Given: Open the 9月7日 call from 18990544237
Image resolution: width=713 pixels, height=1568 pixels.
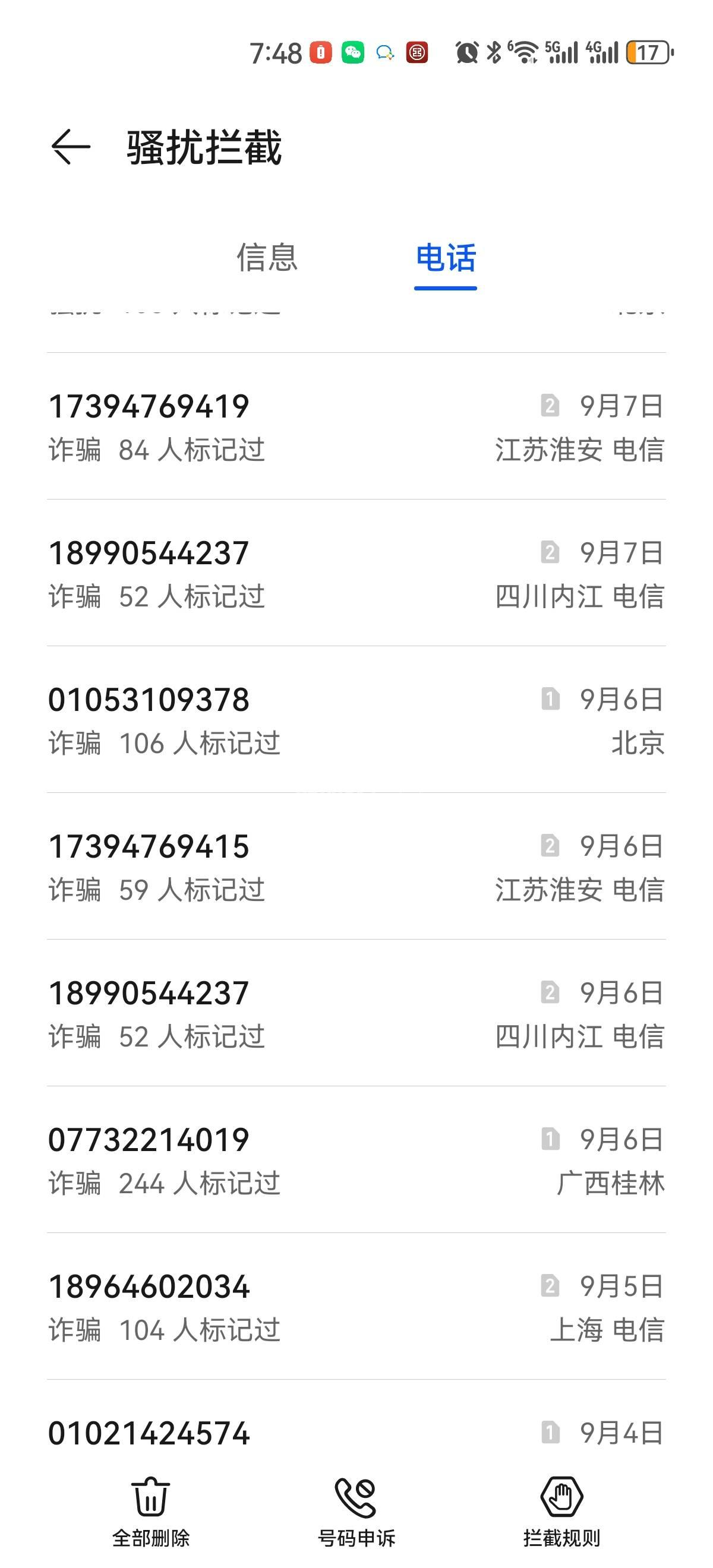Looking at the screenshot, I should point(356,573).
